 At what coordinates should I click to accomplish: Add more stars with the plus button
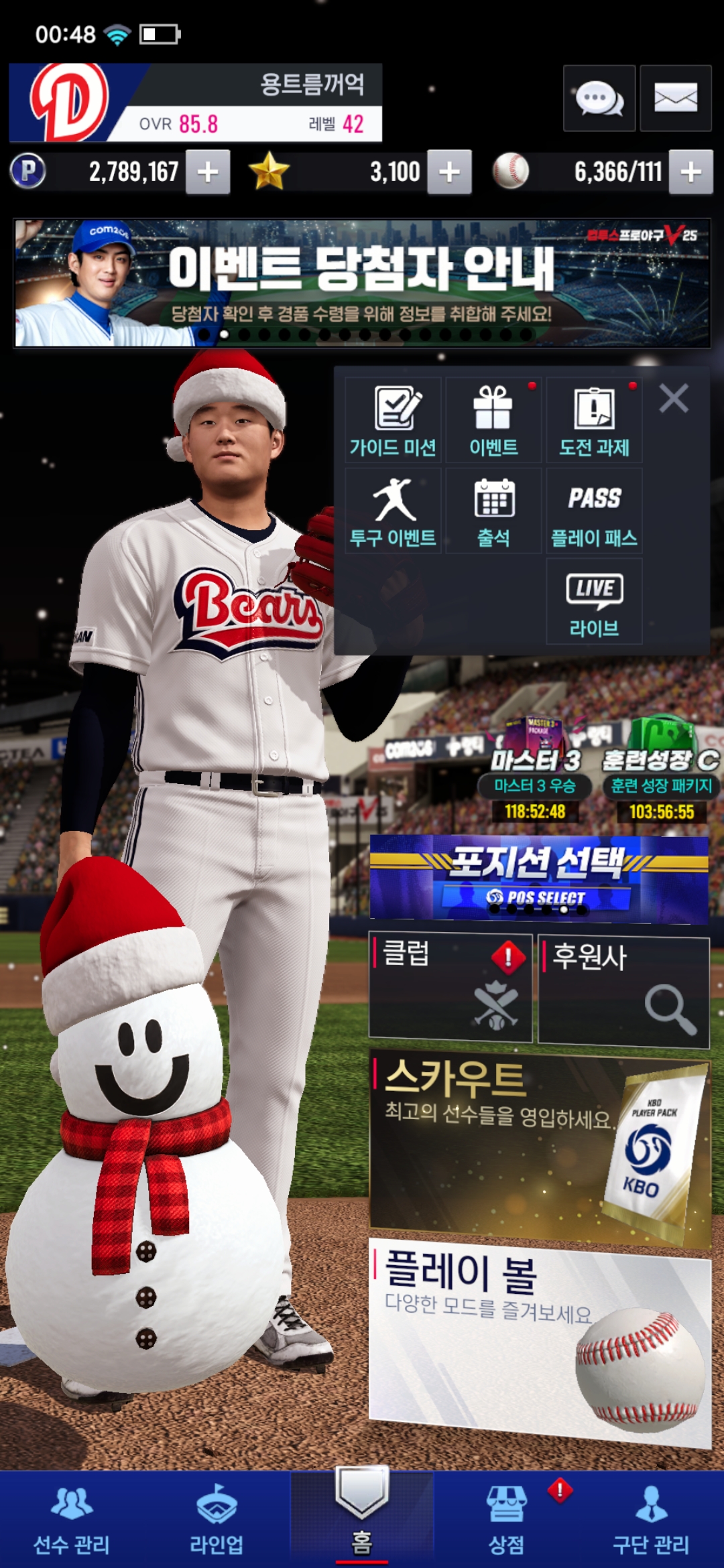[x=449, y=172]
